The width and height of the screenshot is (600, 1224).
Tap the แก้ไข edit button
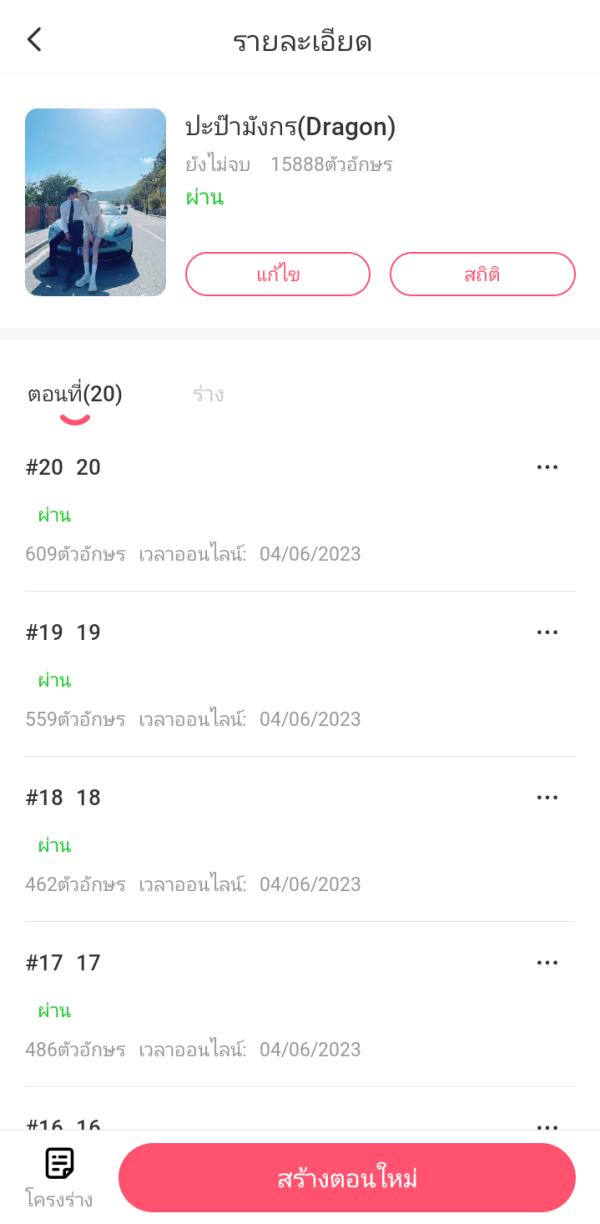[278, 274]
